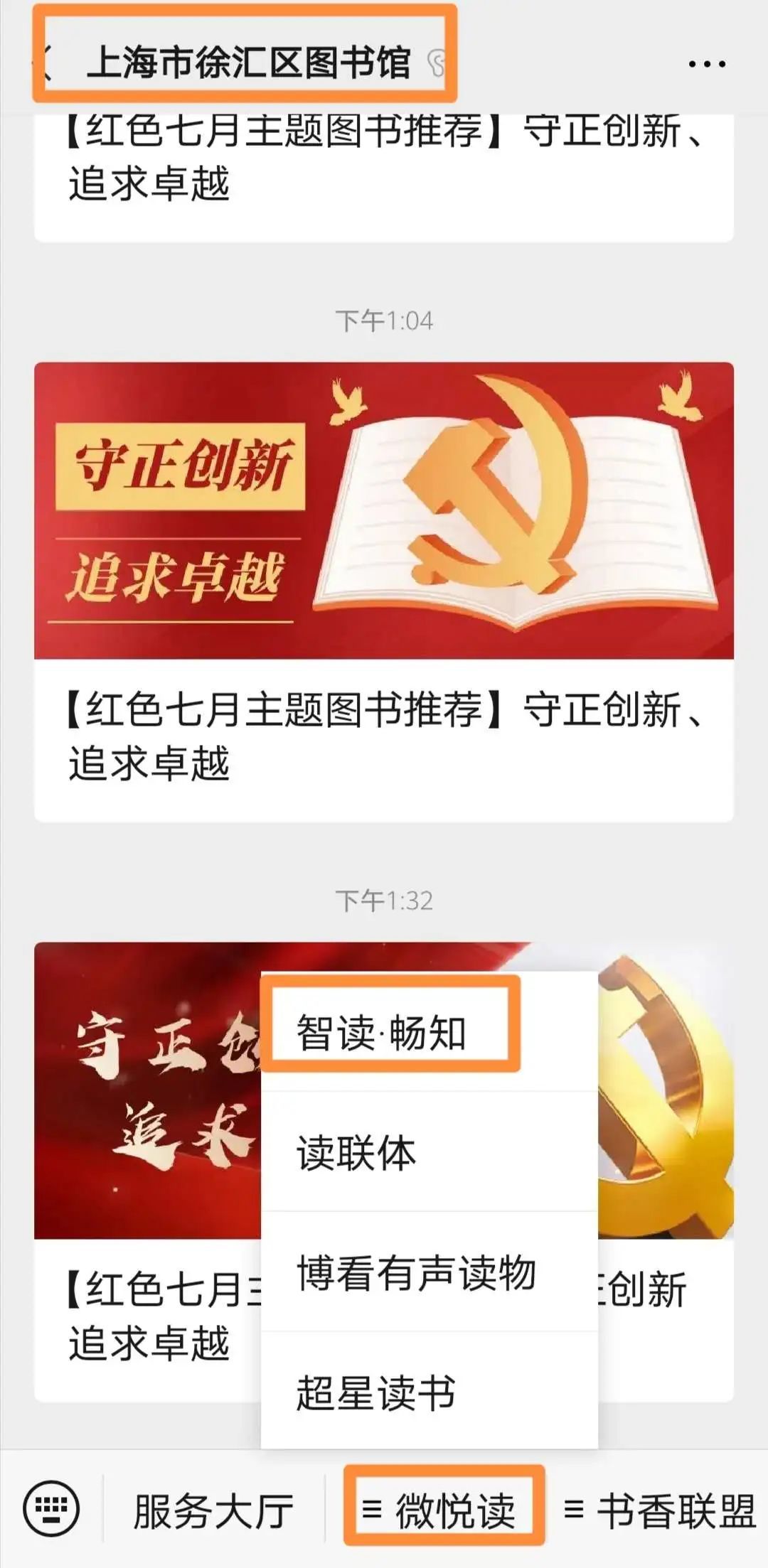Open the article card sent at 下午1:32
Viewport: 768px width, 1568px height.
[142, 1173]
